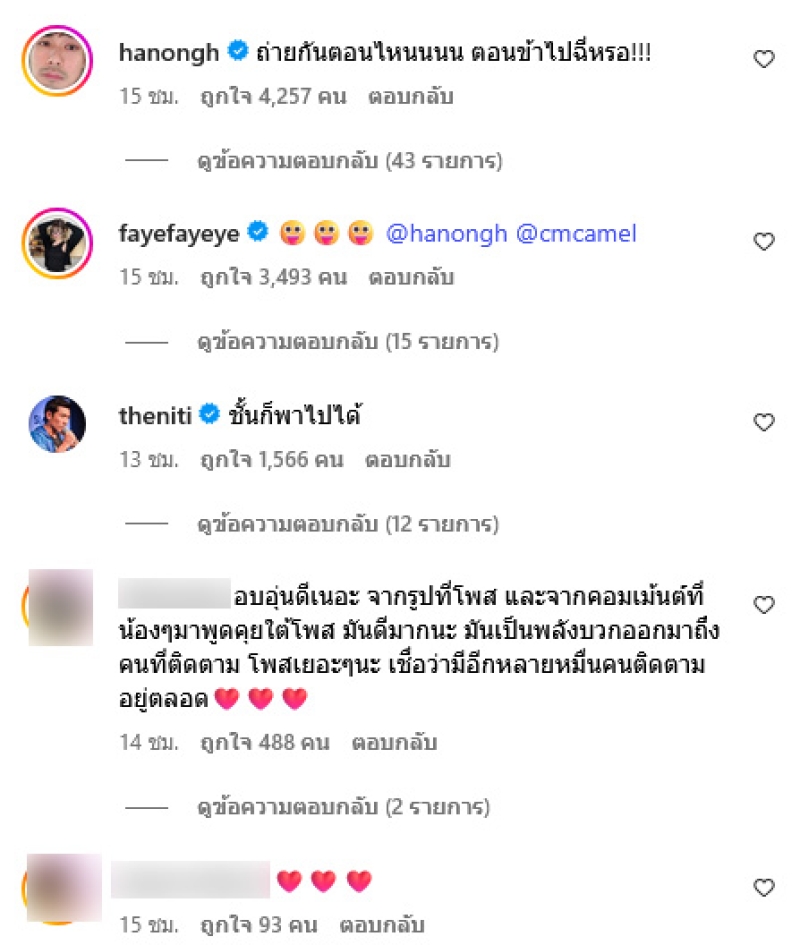Like the comment with three hearts only
The width and height of the screenshot is (800, 945).
(x=763, y=887)
